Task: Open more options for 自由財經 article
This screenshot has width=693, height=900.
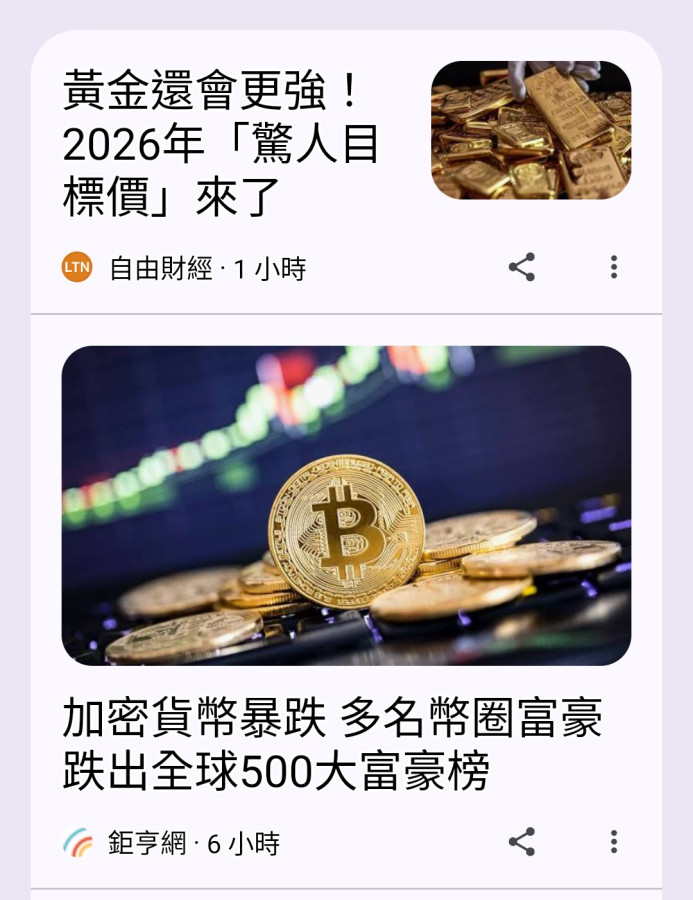Action: [614, 267]
